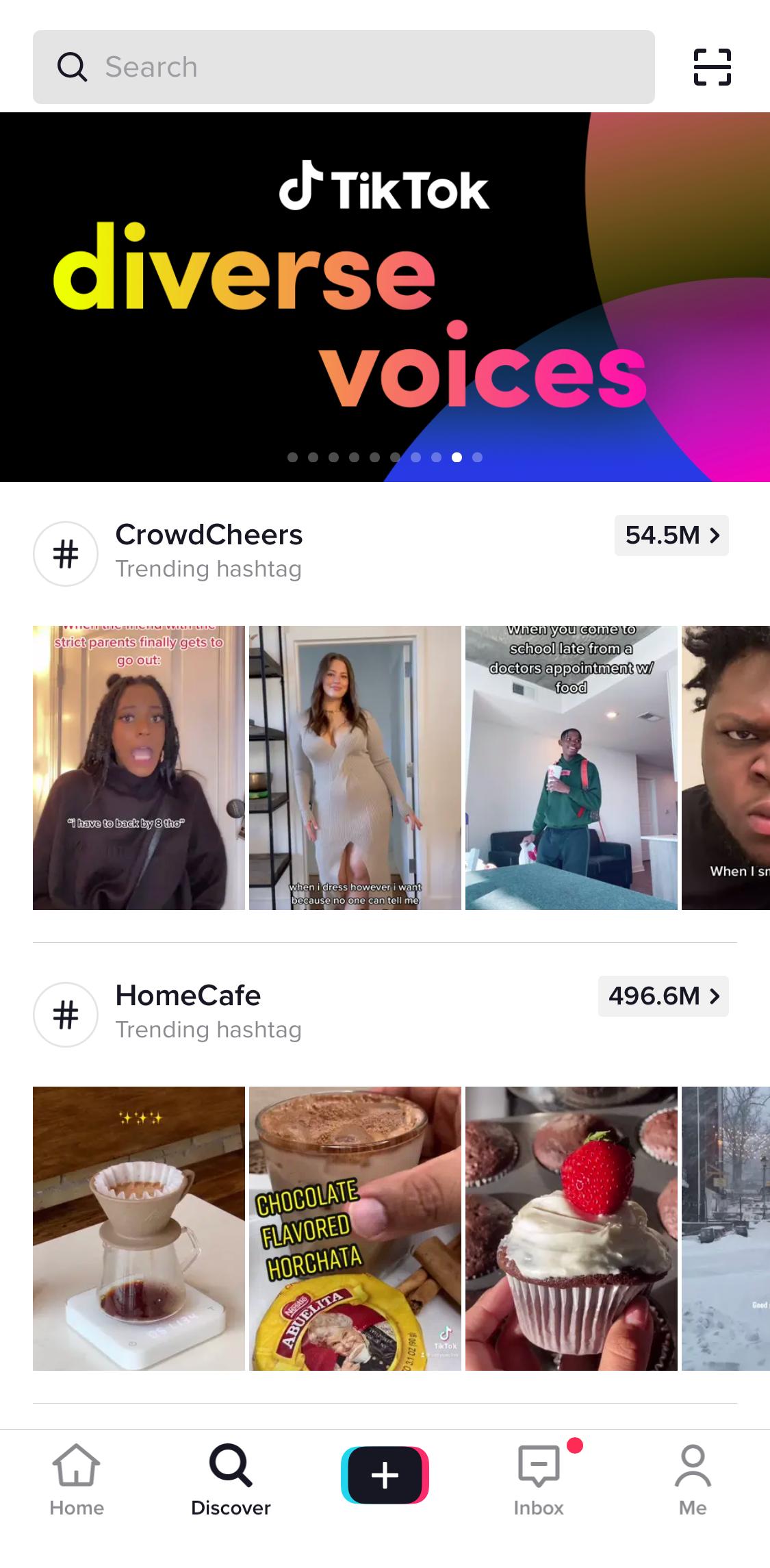This screenshot has width=770, height=1568.
Task: Open the diverse voices banner
Action: point(385,297)
